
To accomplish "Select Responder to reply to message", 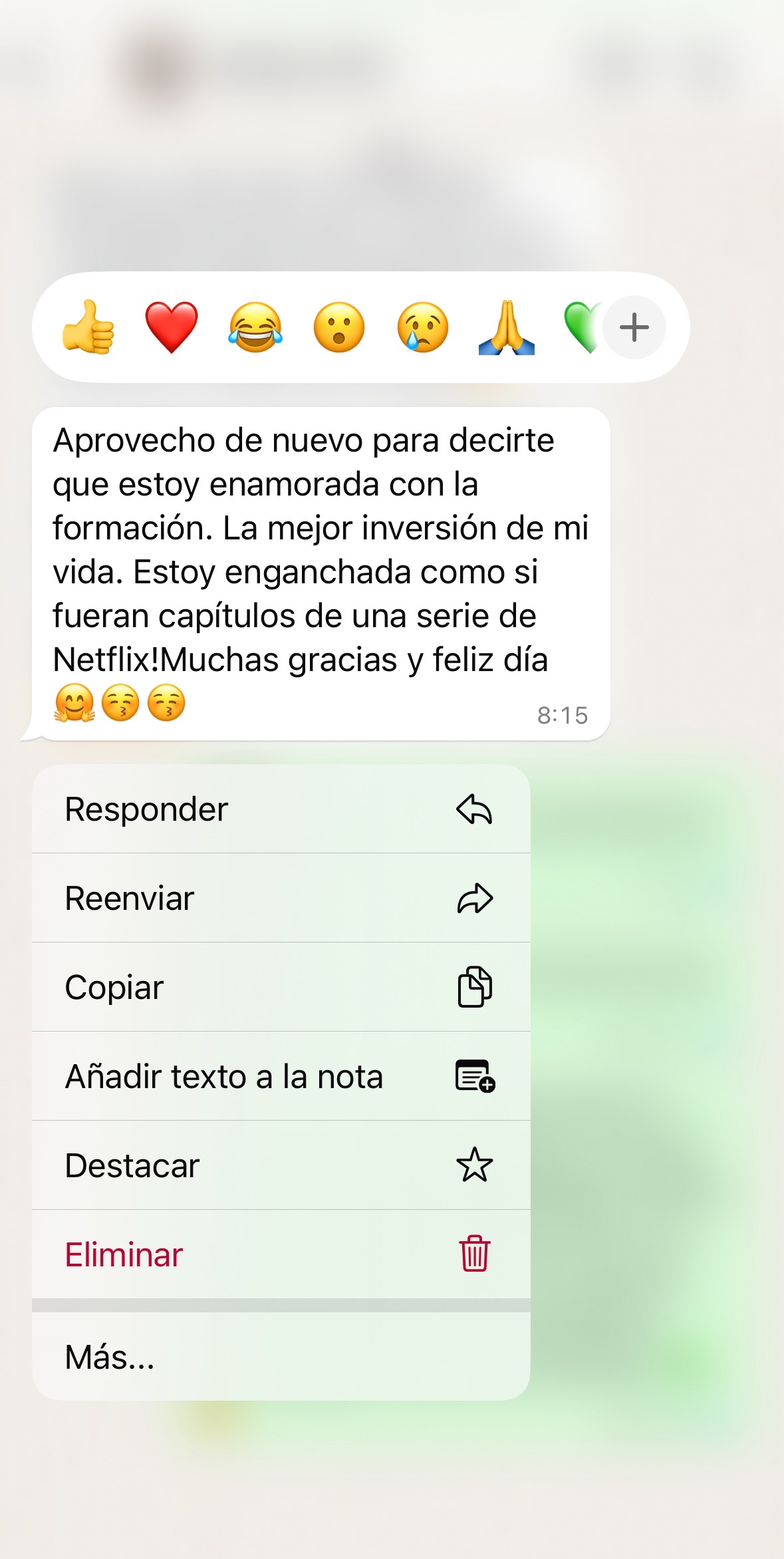I will (x=281, y=809).
